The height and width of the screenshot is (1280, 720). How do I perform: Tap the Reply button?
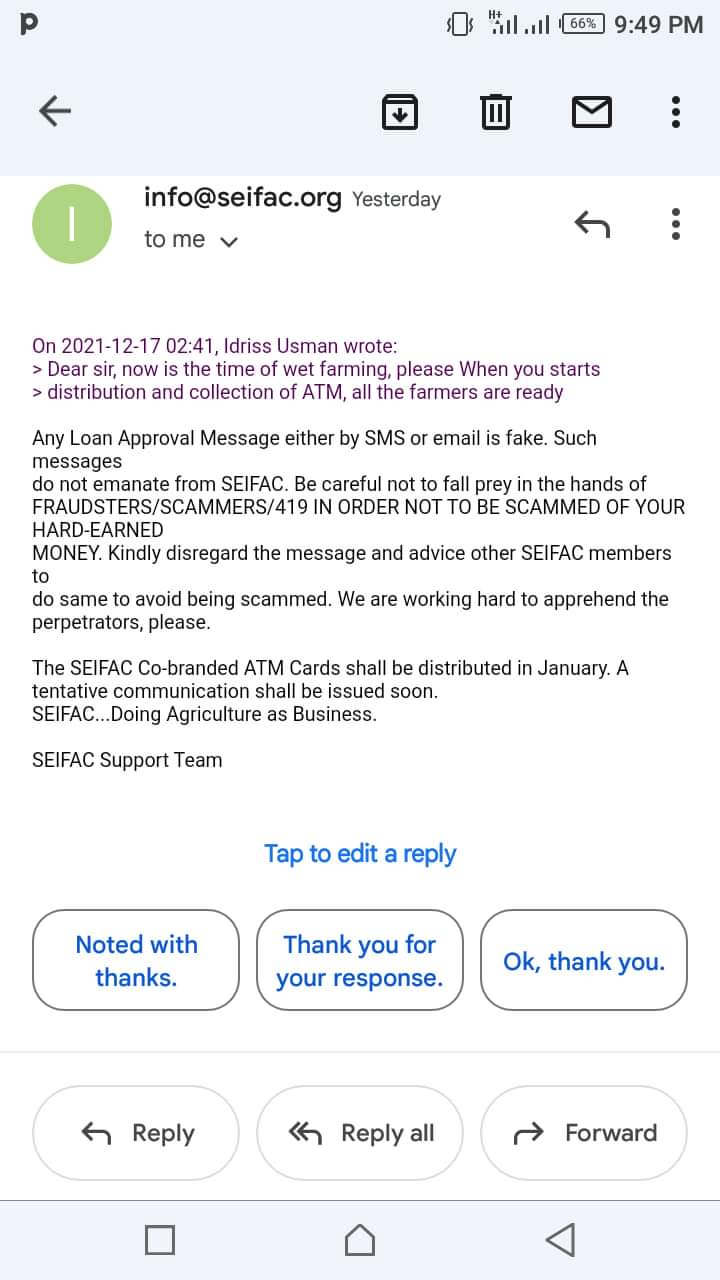click(x=136, y=1133)
